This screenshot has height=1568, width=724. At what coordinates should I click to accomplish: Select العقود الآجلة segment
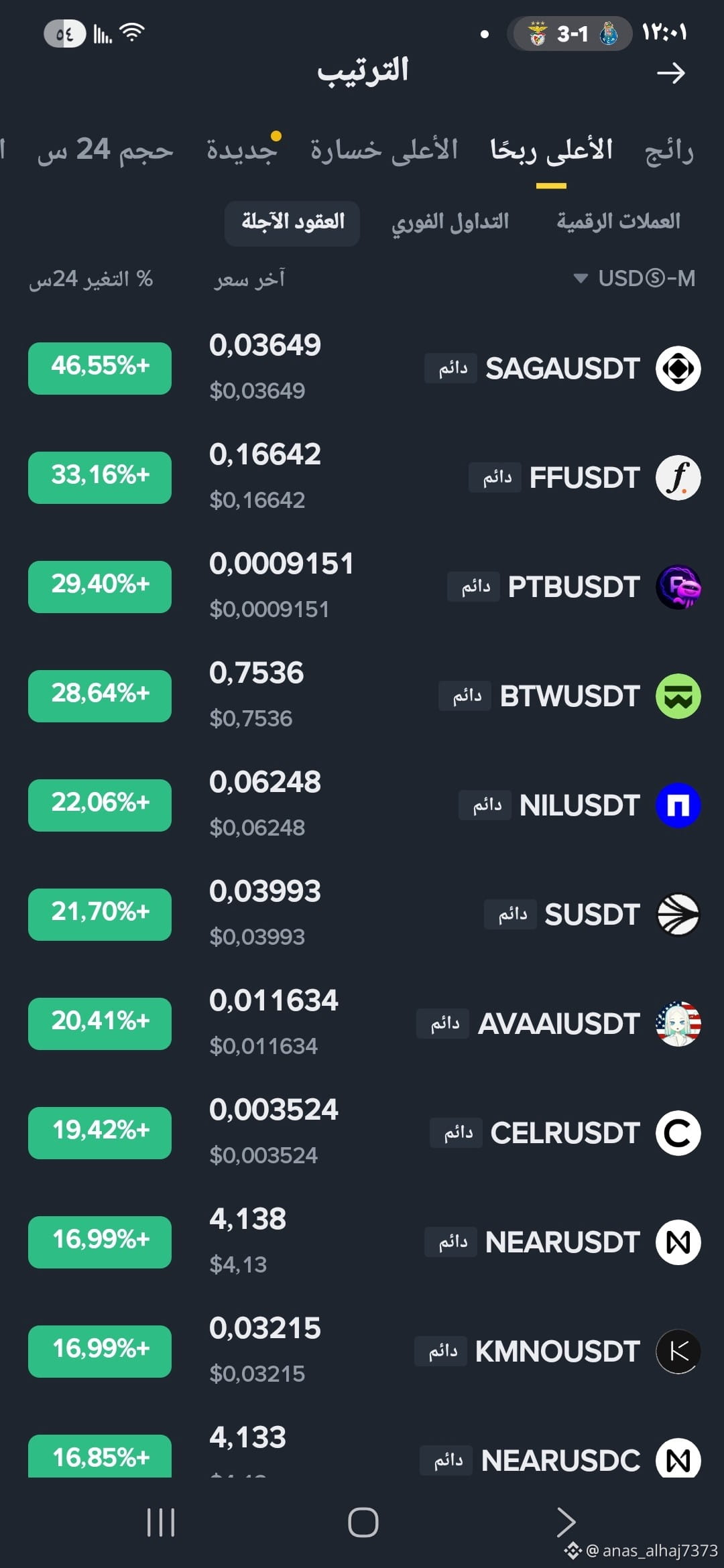[292, 223]
